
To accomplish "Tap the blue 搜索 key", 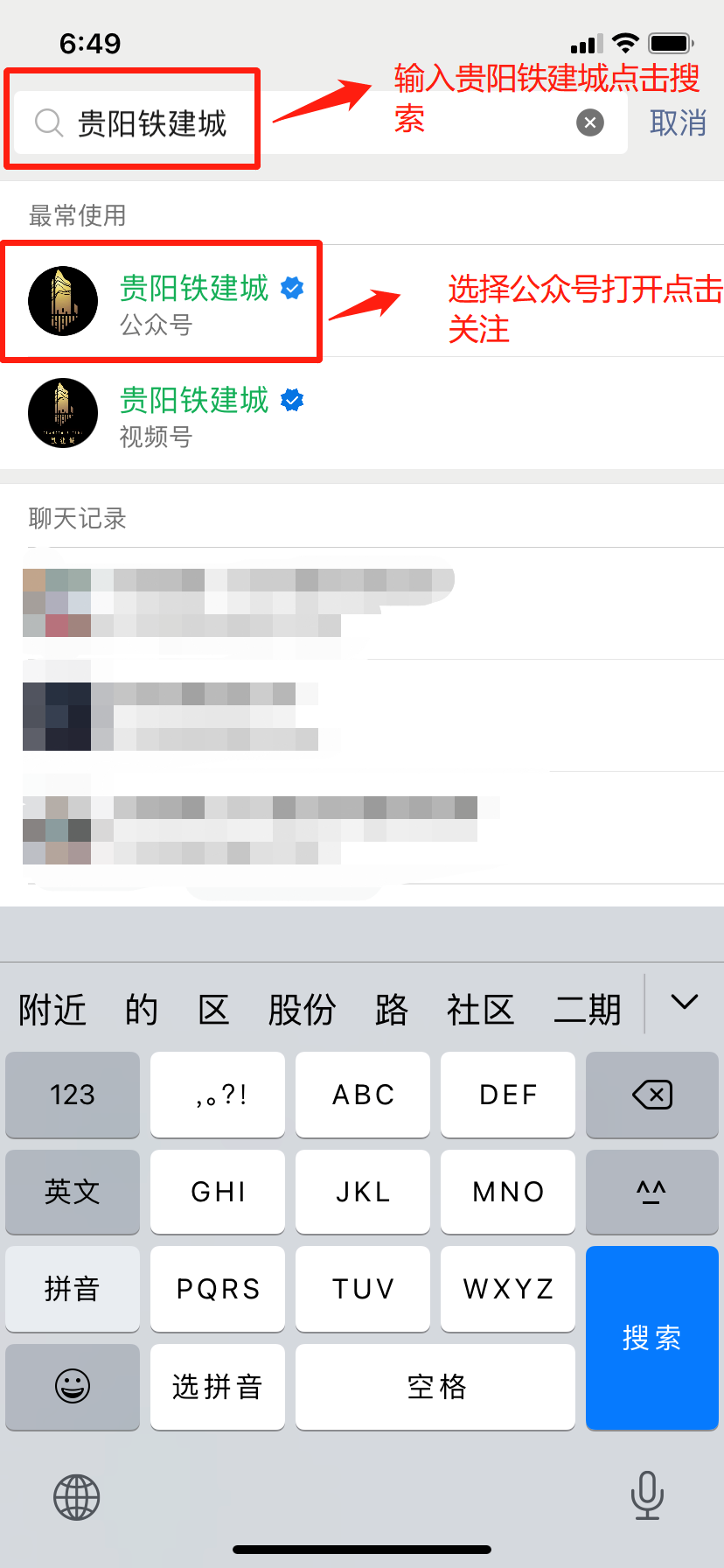I will (x=651, y=1338).
